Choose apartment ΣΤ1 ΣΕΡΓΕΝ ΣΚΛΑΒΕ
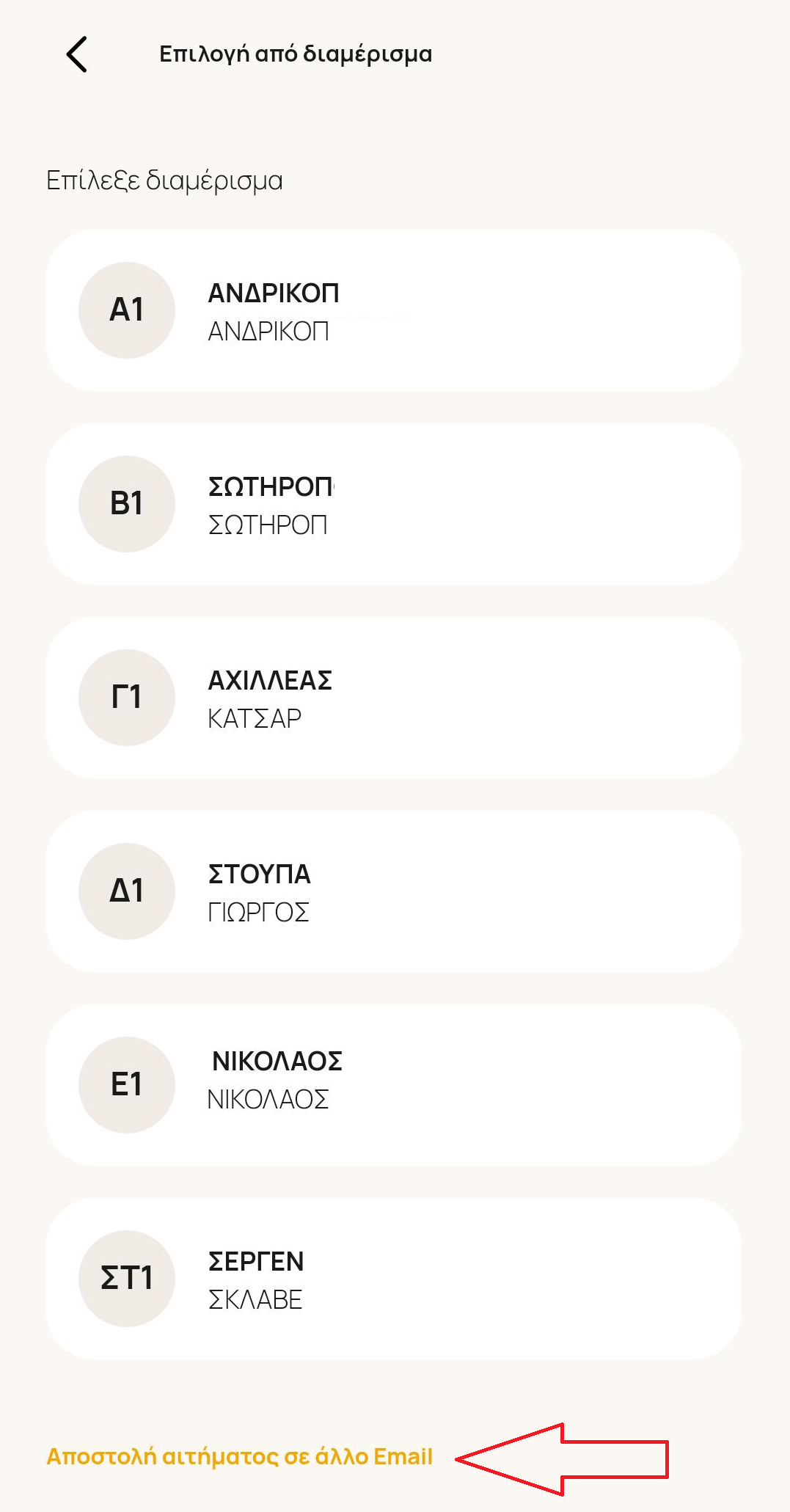Screen dimensions: 790x1512 tap(394, 1279)
